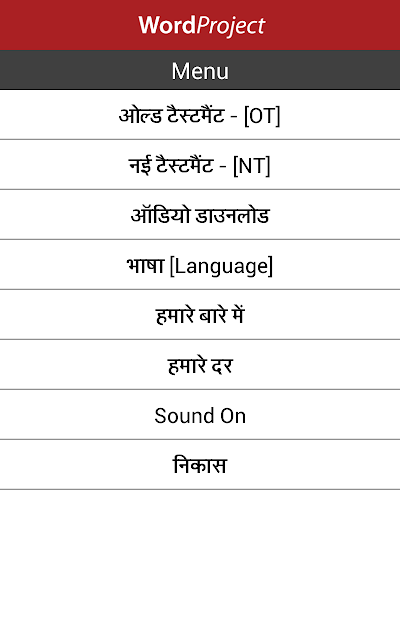The height and width of the screenshot is (640, 400).
Task: Open हमारे बारे में page
Action: (200, 315)
